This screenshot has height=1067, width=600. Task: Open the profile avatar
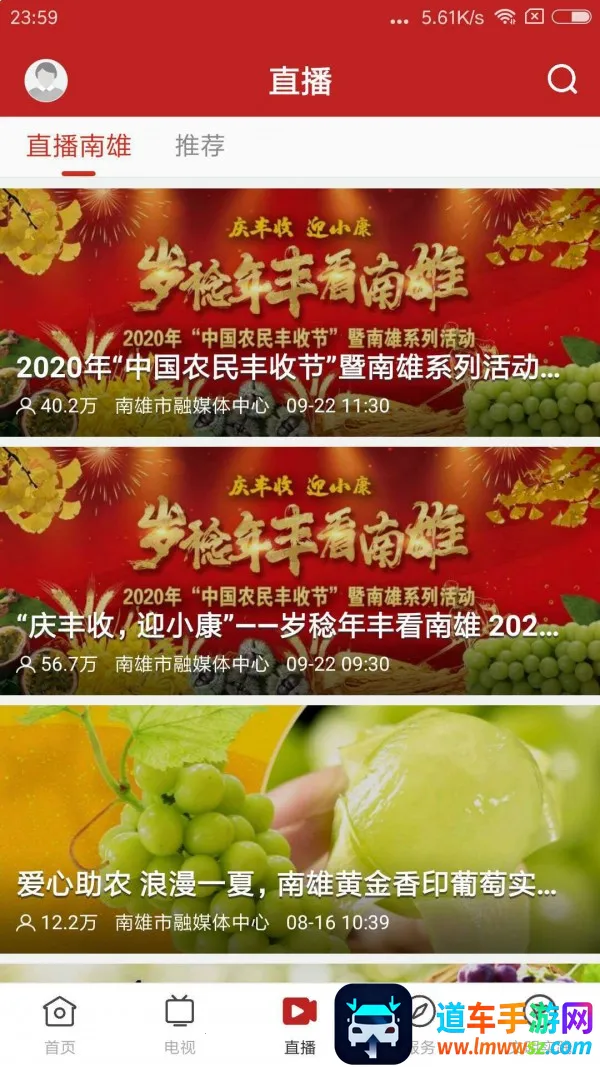(x=46, y=81)
